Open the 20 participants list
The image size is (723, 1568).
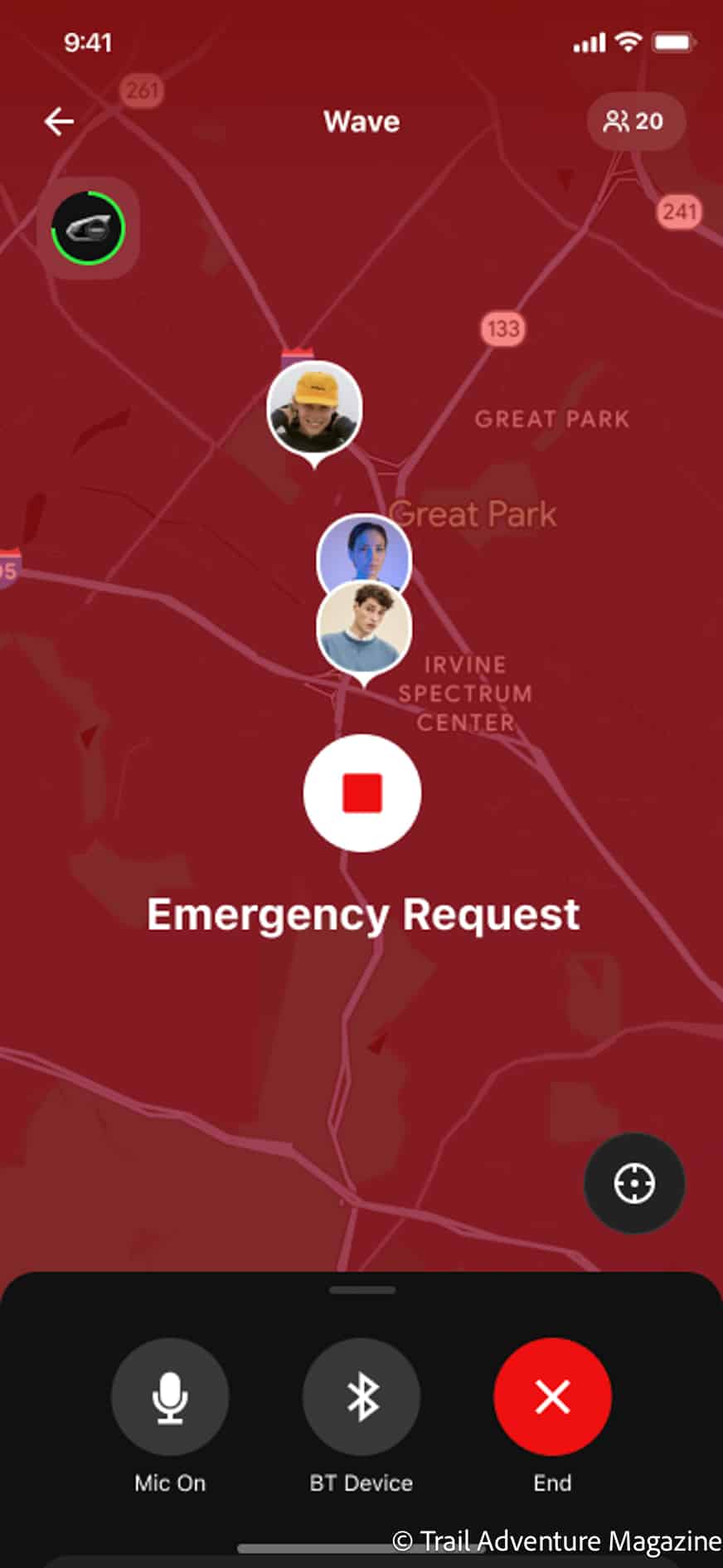point(635,121)
